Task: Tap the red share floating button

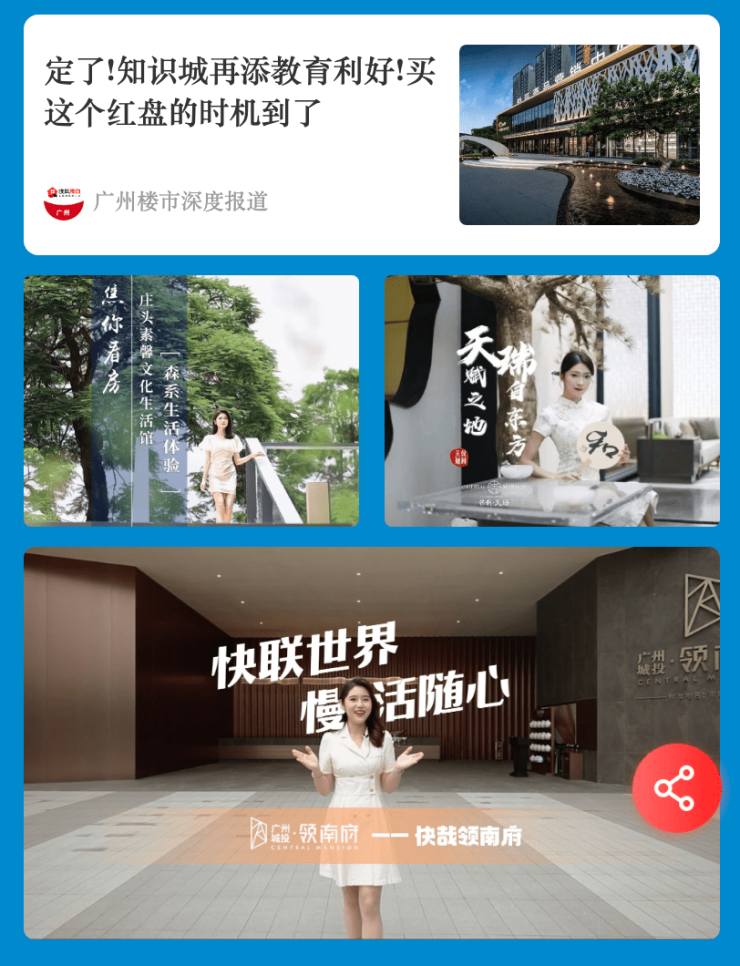Action: pos(676,789)
